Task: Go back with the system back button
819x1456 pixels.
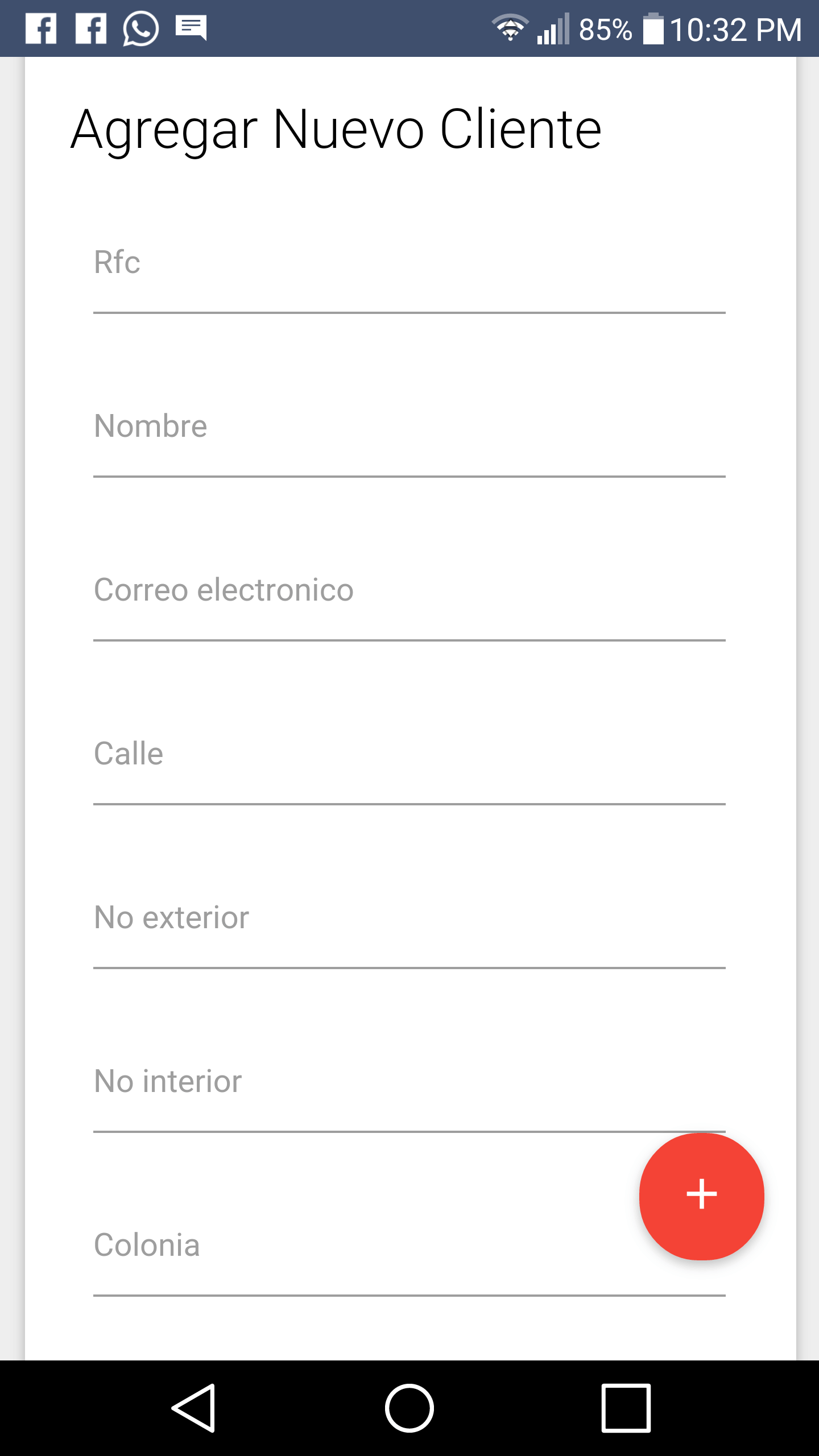Action: coord(193,1408)
